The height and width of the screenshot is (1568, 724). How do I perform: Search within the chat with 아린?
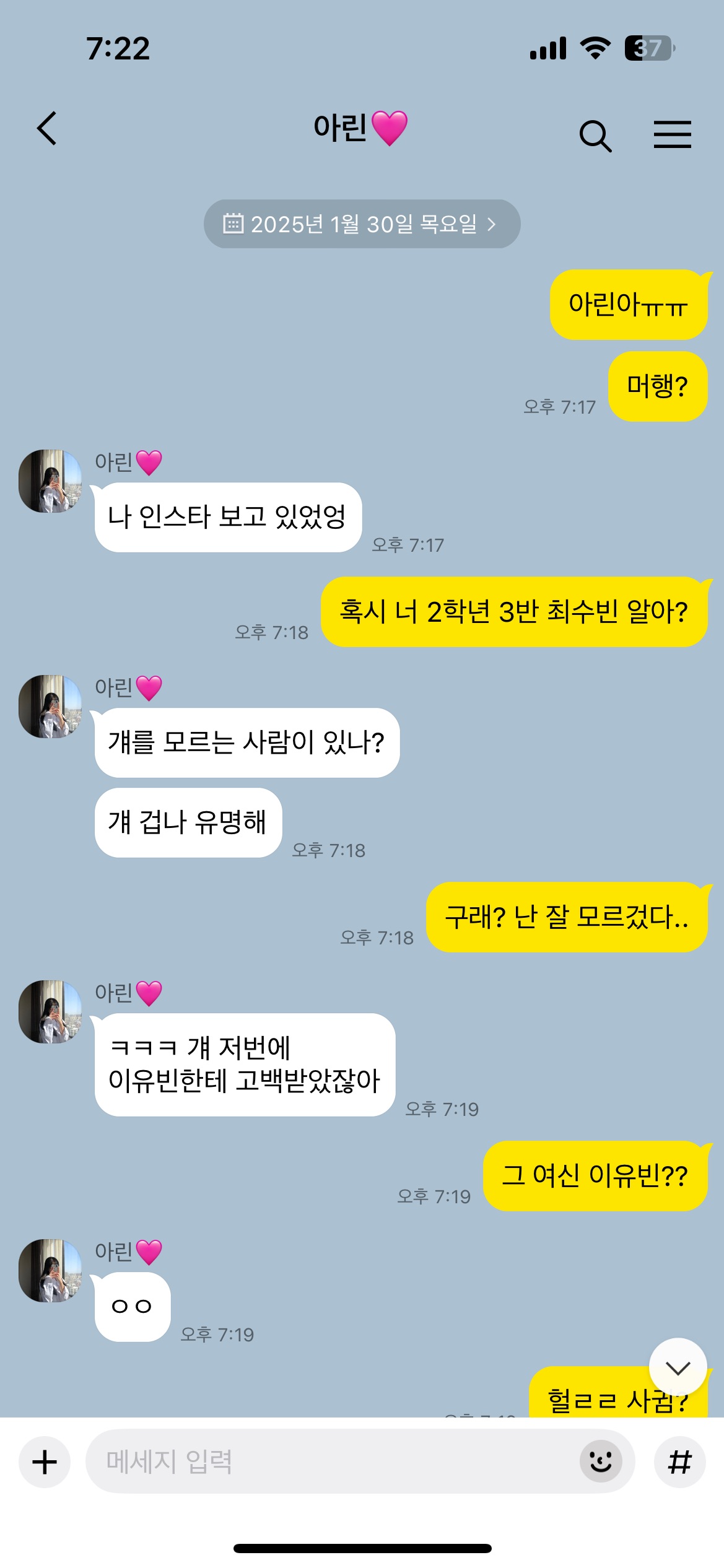[595, 135]
